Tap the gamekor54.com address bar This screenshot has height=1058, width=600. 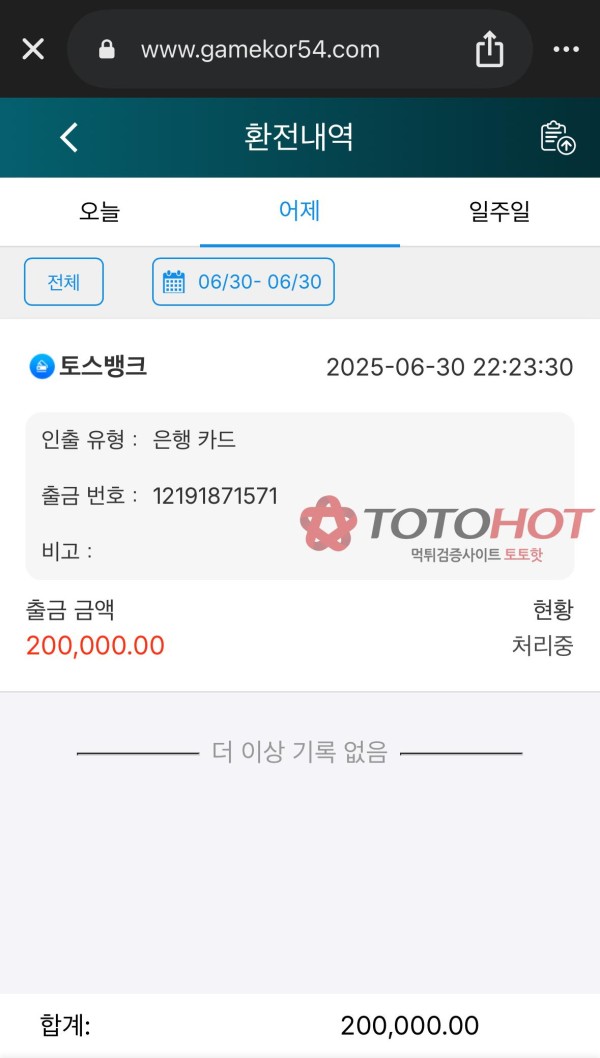pos(260,49)
